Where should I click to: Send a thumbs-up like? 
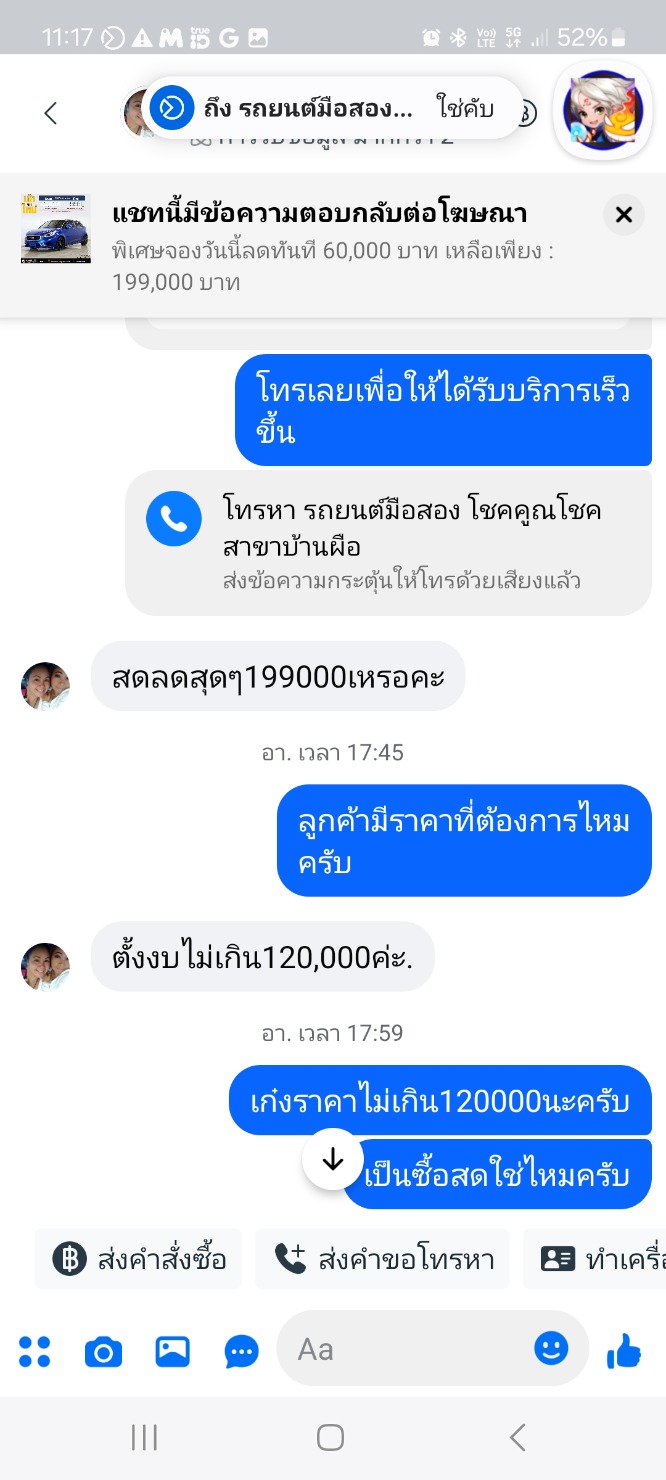click(625, 1352)
